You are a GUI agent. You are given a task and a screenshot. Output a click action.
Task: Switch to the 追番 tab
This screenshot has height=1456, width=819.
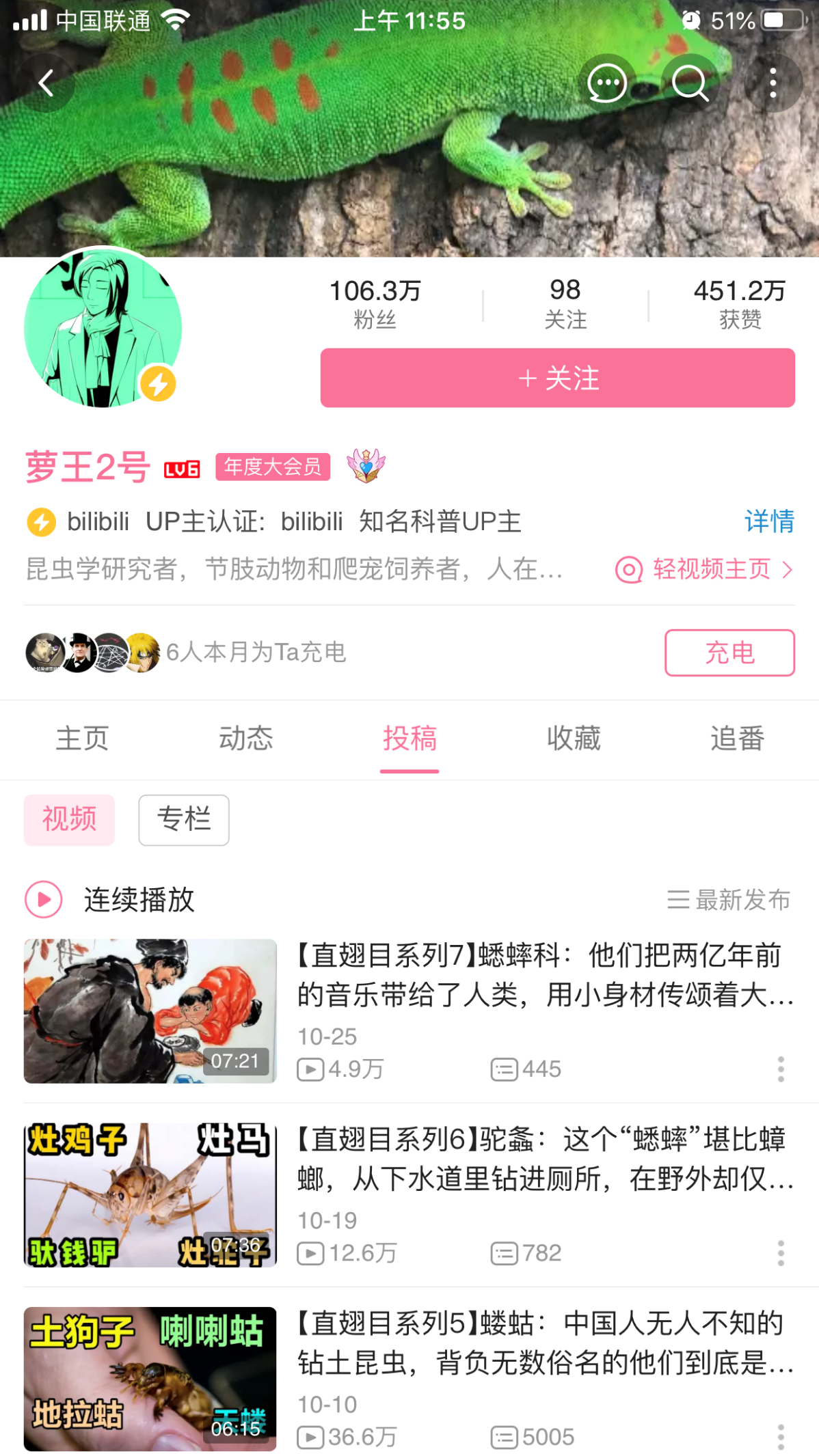pyautogui.click(x=736, y=739)
